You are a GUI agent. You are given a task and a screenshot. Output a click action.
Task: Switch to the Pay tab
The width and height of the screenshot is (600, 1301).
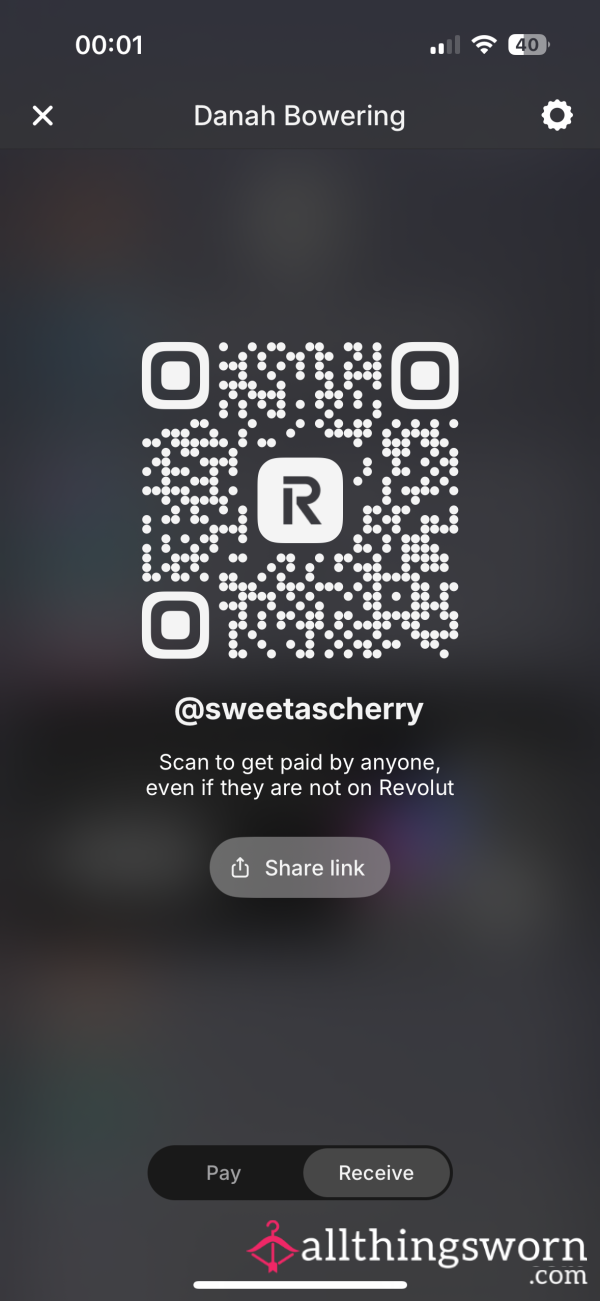(x=224, y=1173)
